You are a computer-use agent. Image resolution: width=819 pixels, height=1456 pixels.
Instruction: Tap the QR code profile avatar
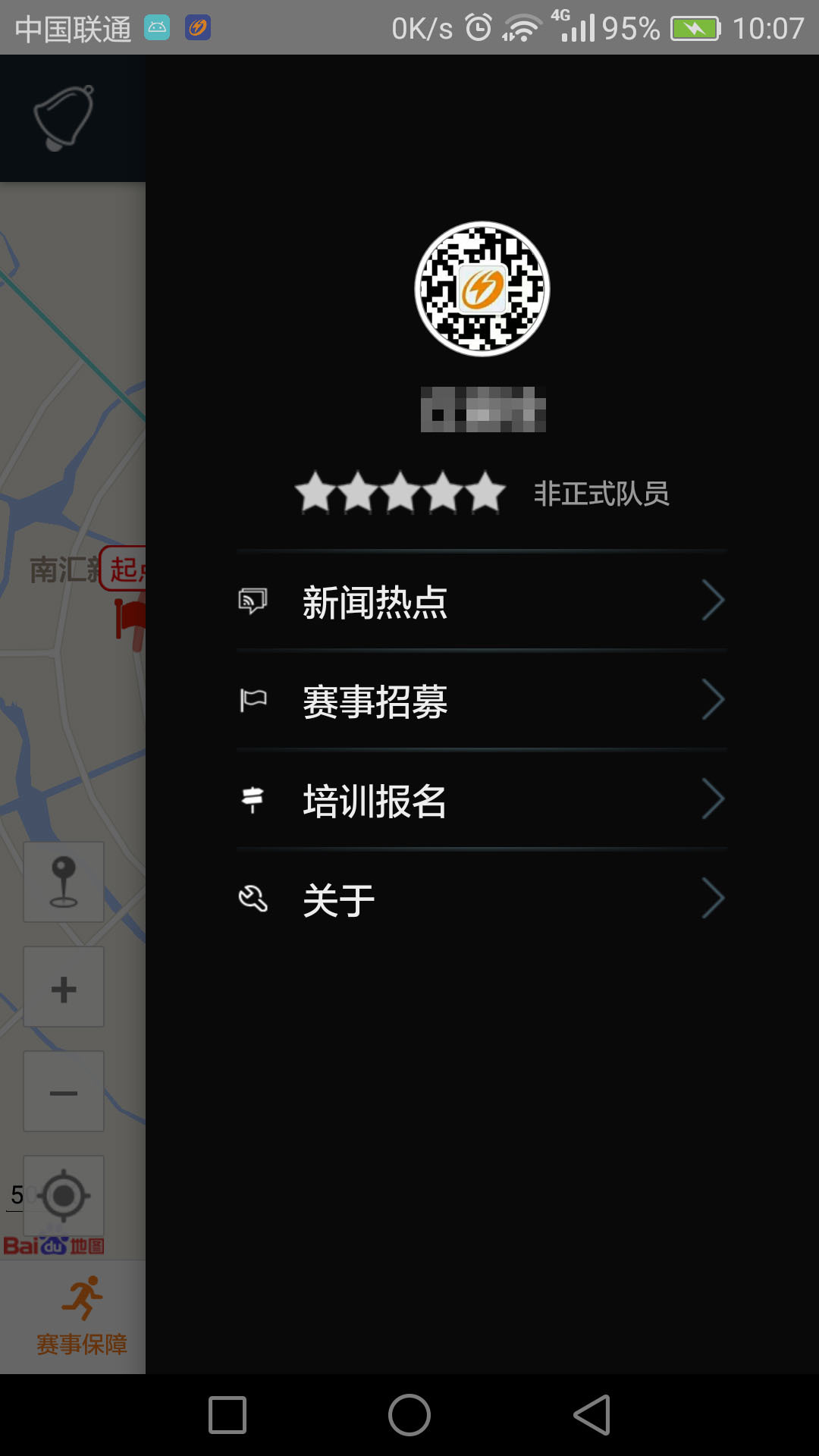pos(482,289)
